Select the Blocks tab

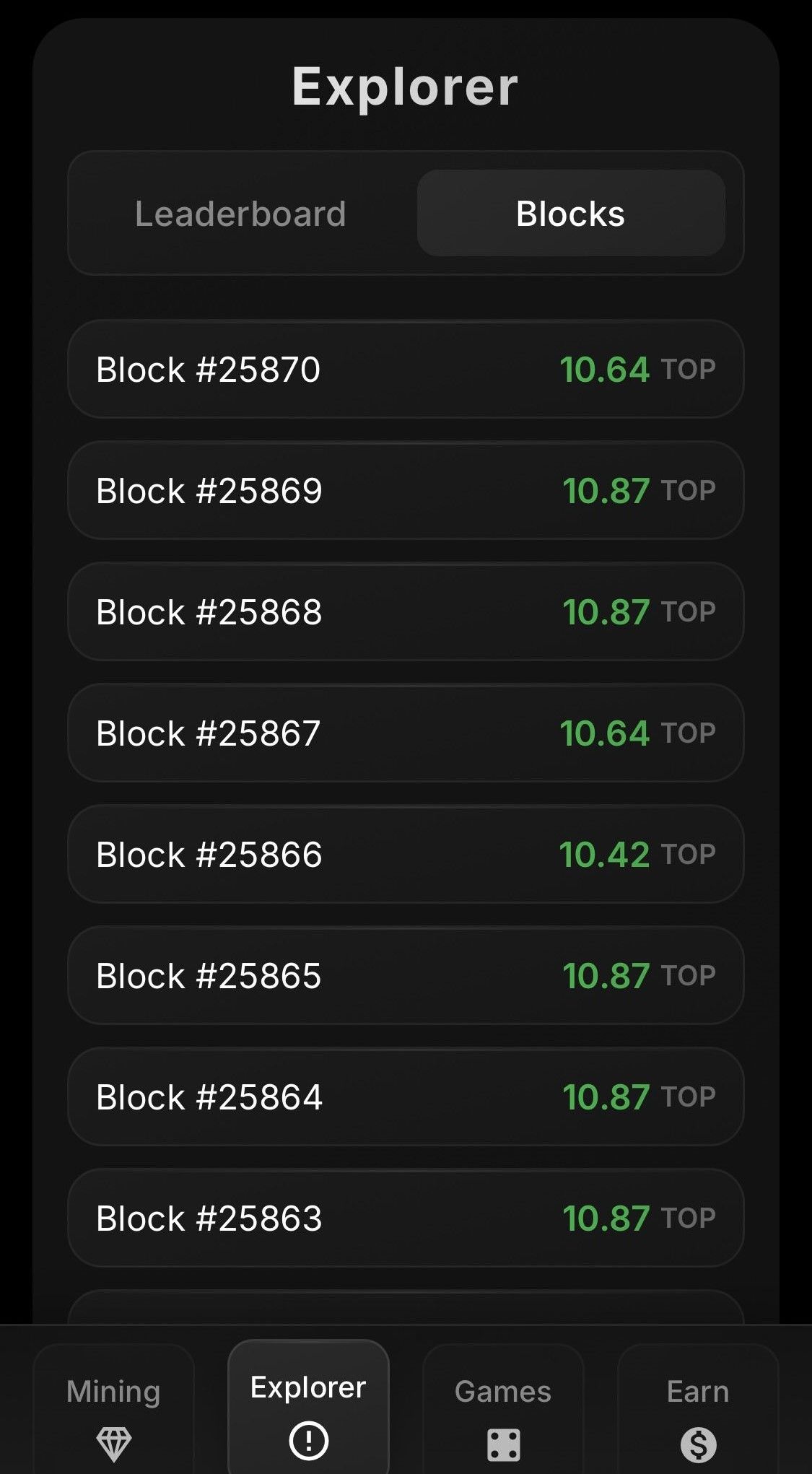pos(570,213)
